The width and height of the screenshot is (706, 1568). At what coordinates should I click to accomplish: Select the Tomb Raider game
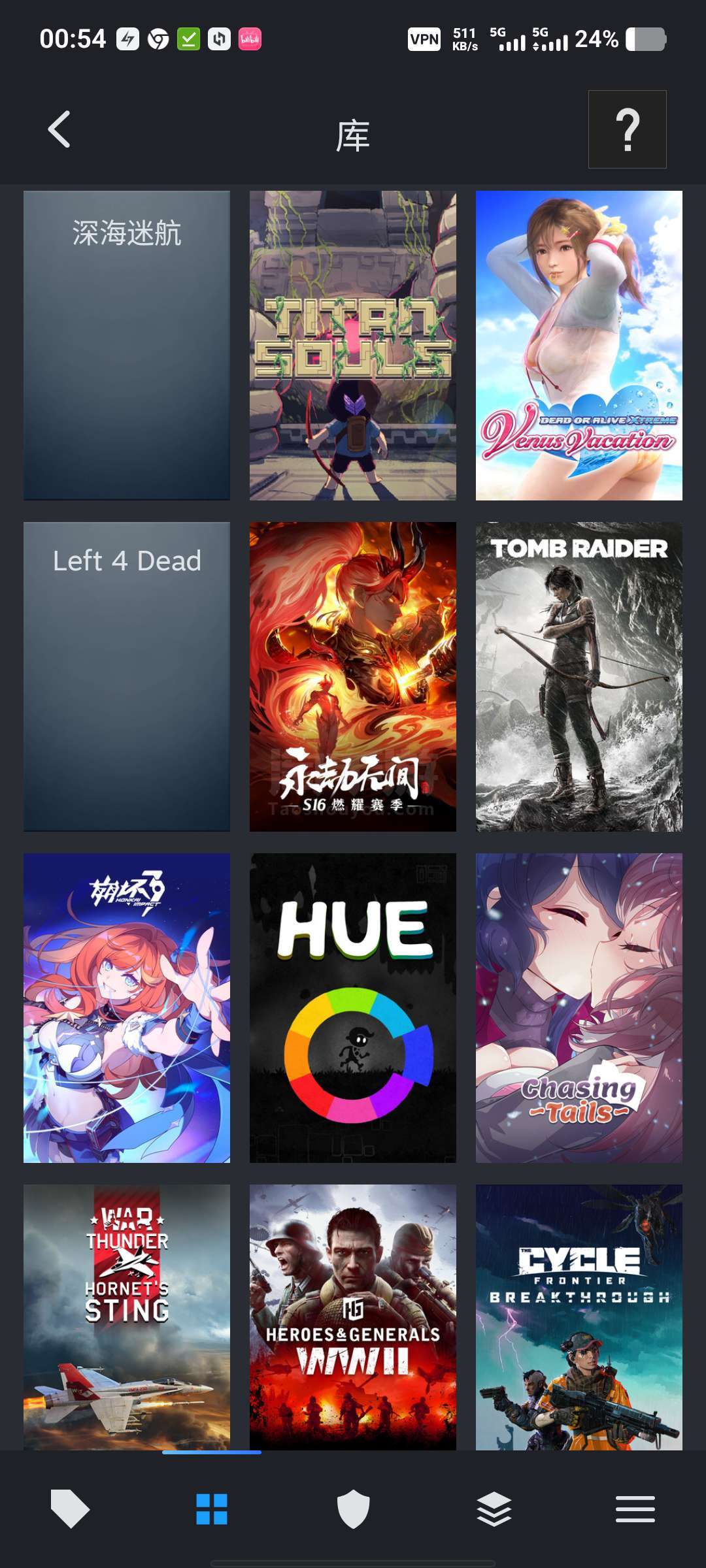pos(579,677)
